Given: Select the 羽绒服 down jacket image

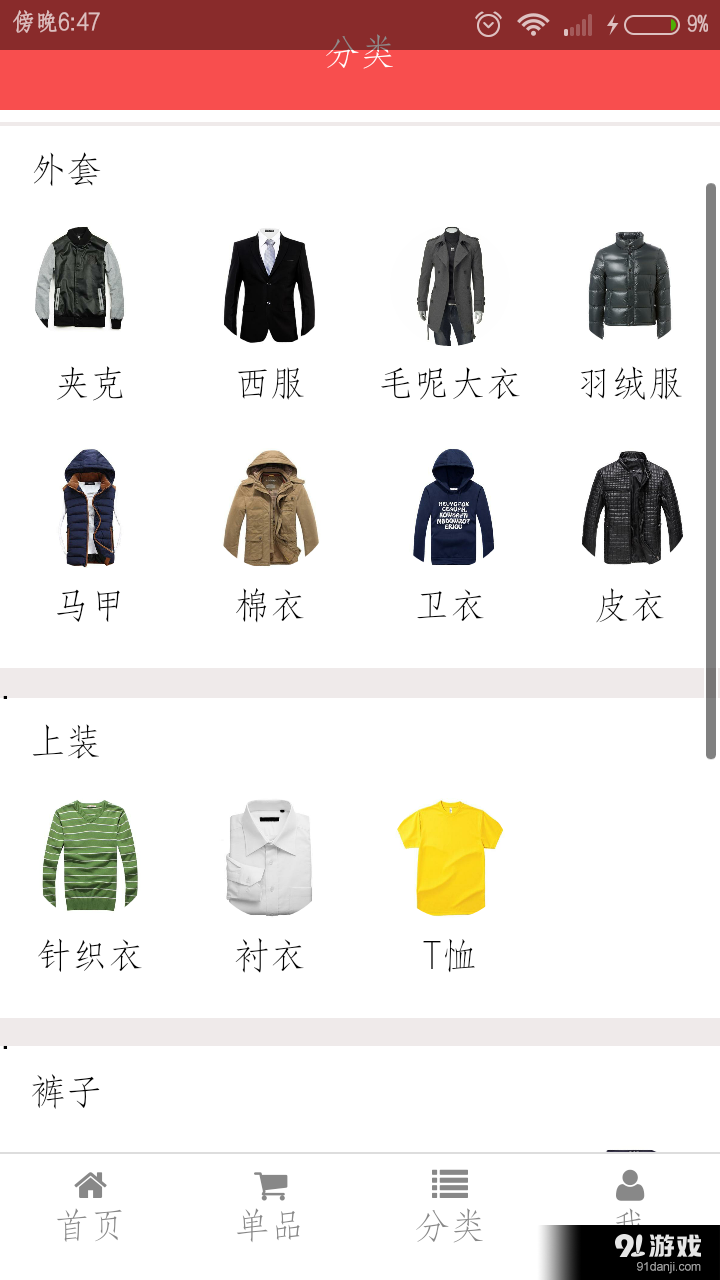Looking at the screenshot, I should (x=630, y=285).
